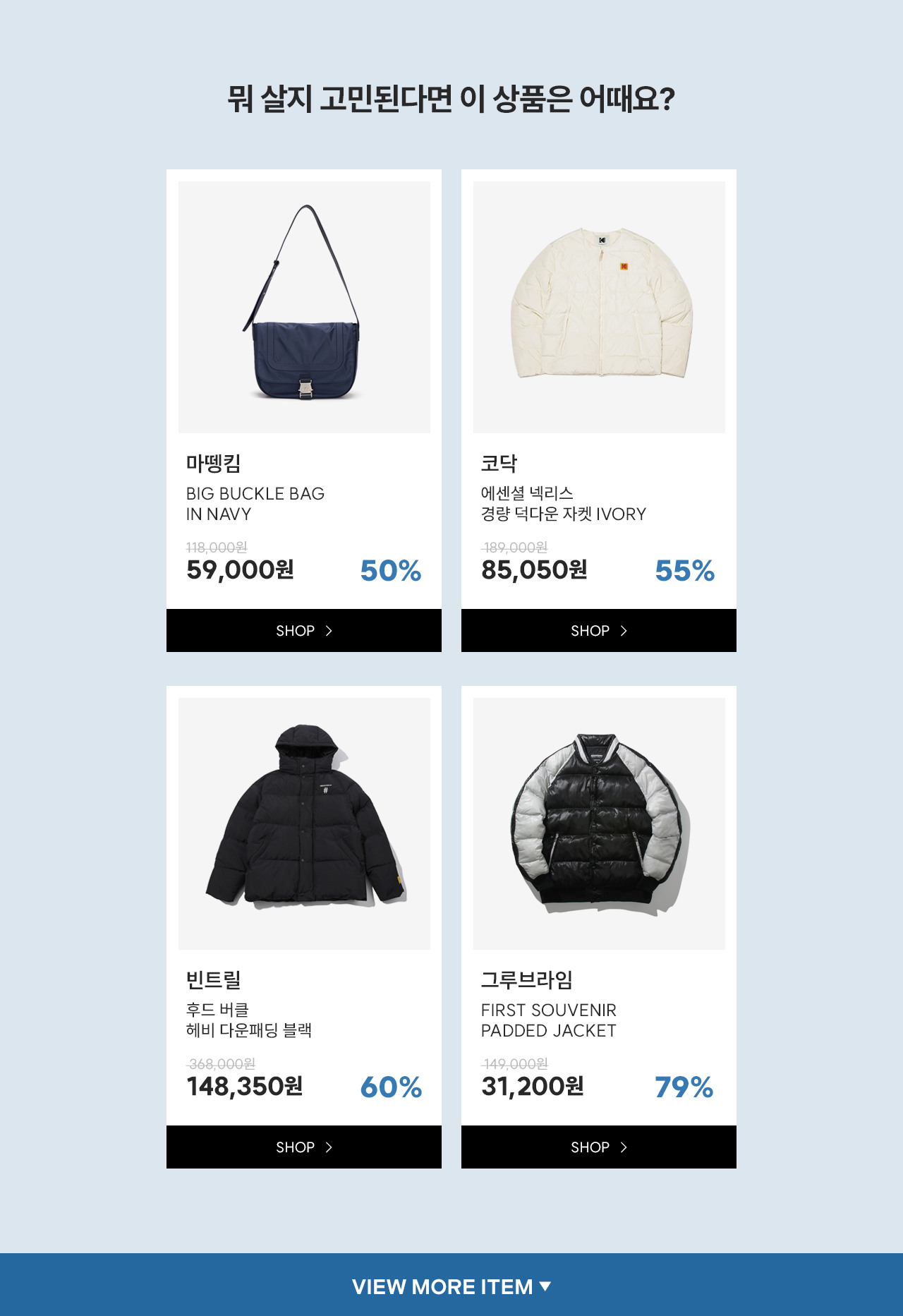
Task: Tap SHOP under the 빈트릴 hooded down padding
Action: click(x=303, y=1147)
